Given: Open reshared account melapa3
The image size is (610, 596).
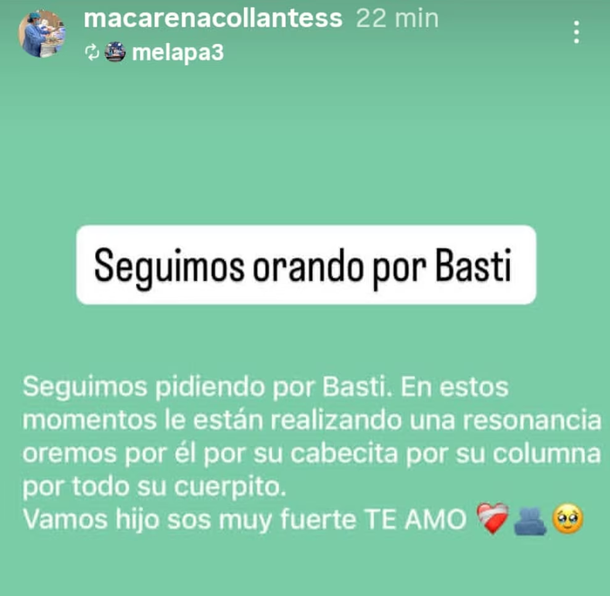Looking at the screenshot, I should (x=177, y=53).
